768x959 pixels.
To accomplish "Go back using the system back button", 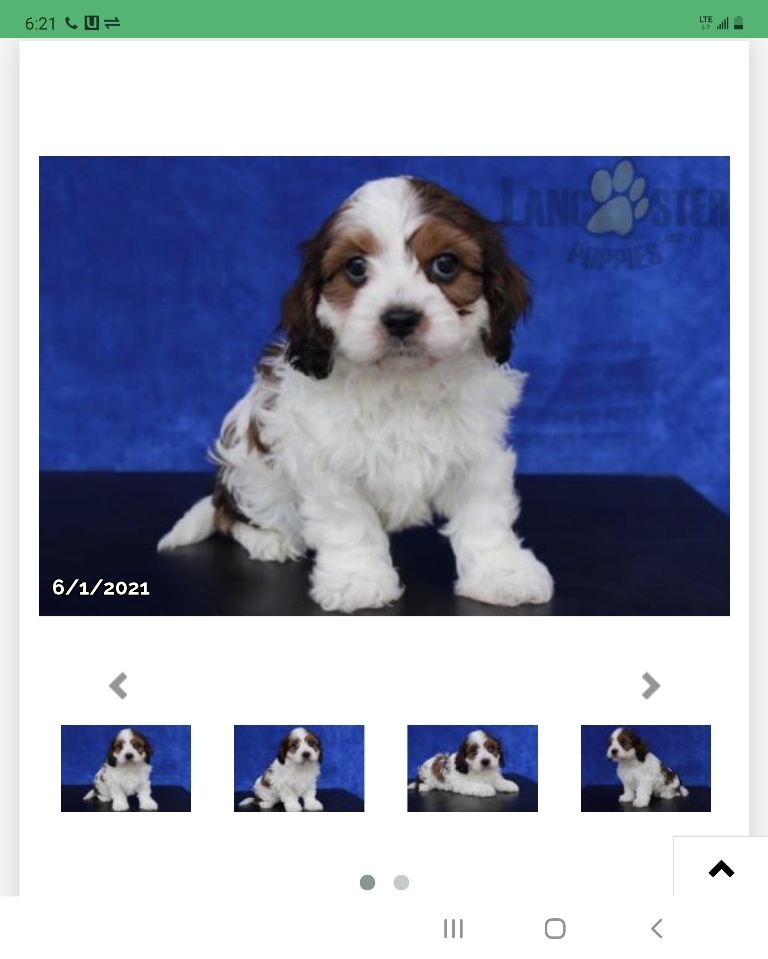I will pos(657,929).
